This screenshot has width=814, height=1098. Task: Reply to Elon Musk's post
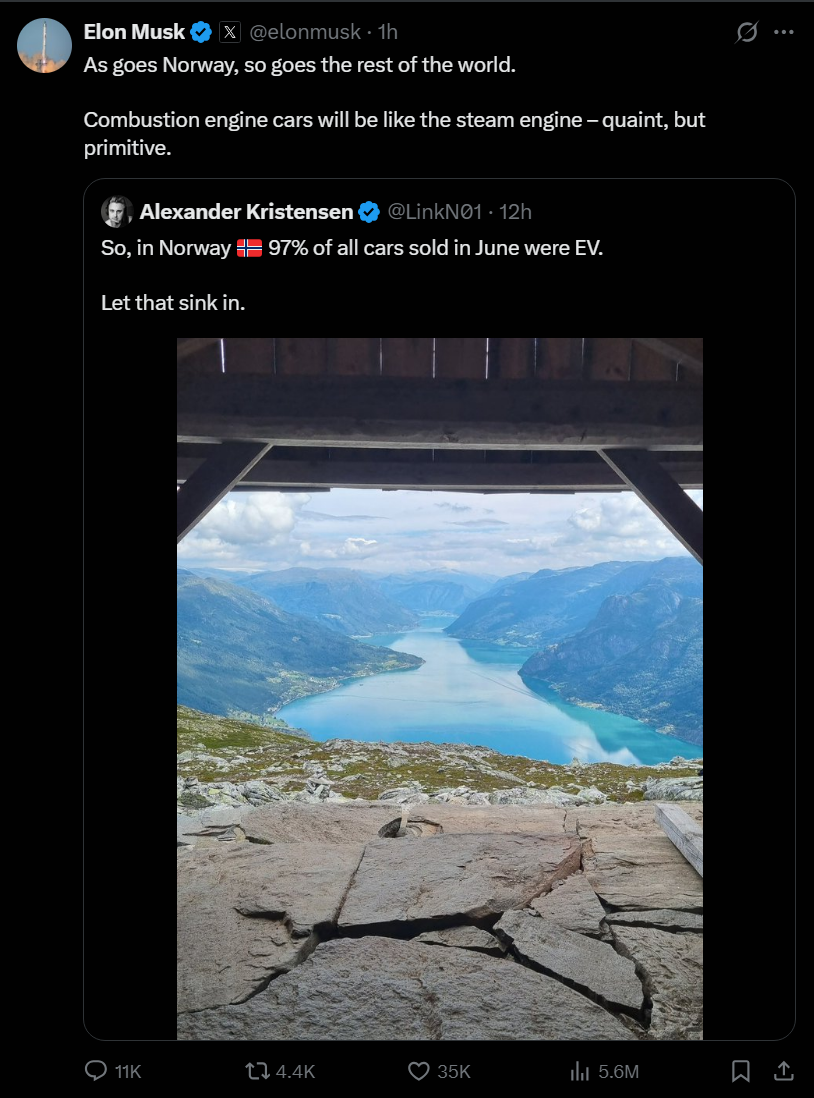[x=97, y=1071]
